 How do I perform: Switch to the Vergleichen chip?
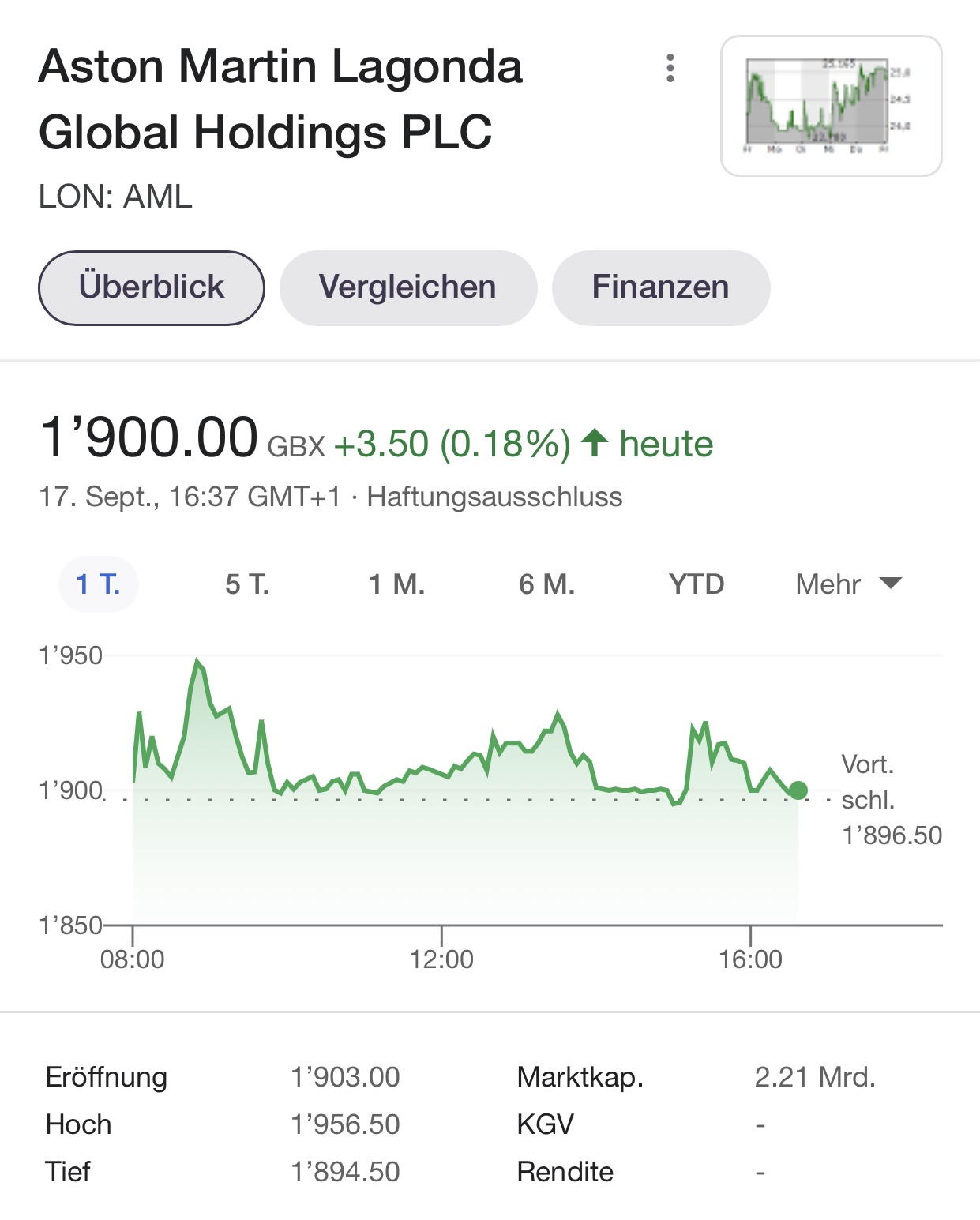407,287
